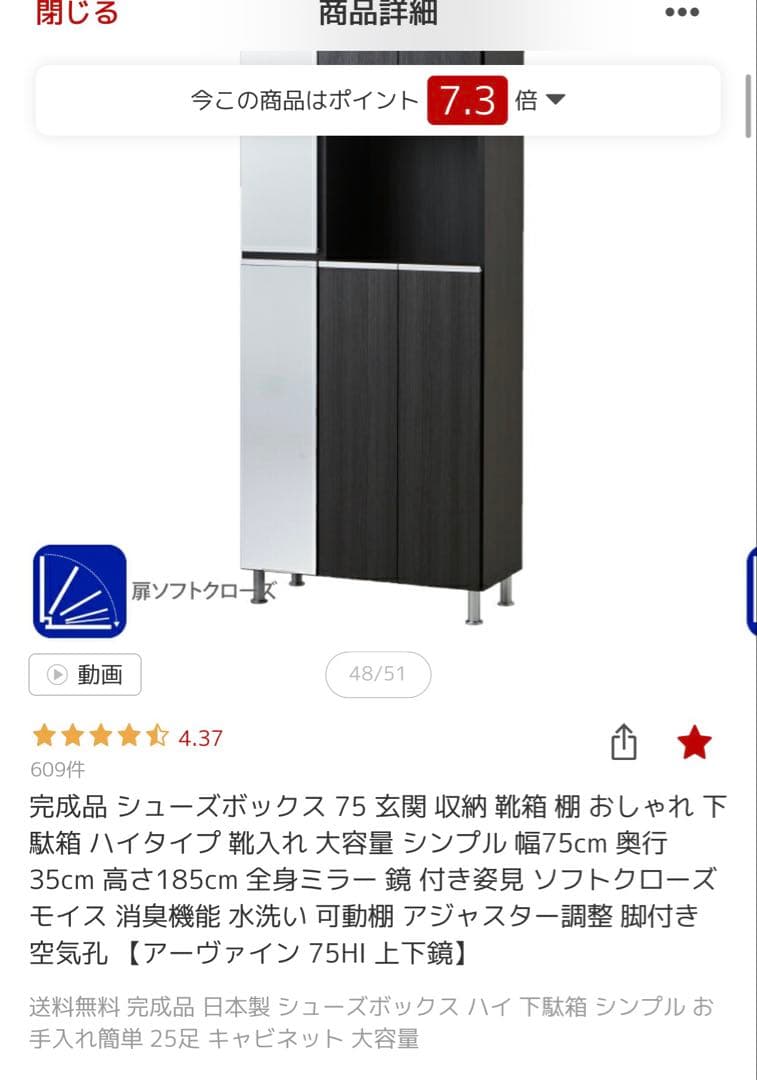Open the 今この商品はポイント banner details
The height and width of the screenshot is (1080, 757).
coord(300,99)
